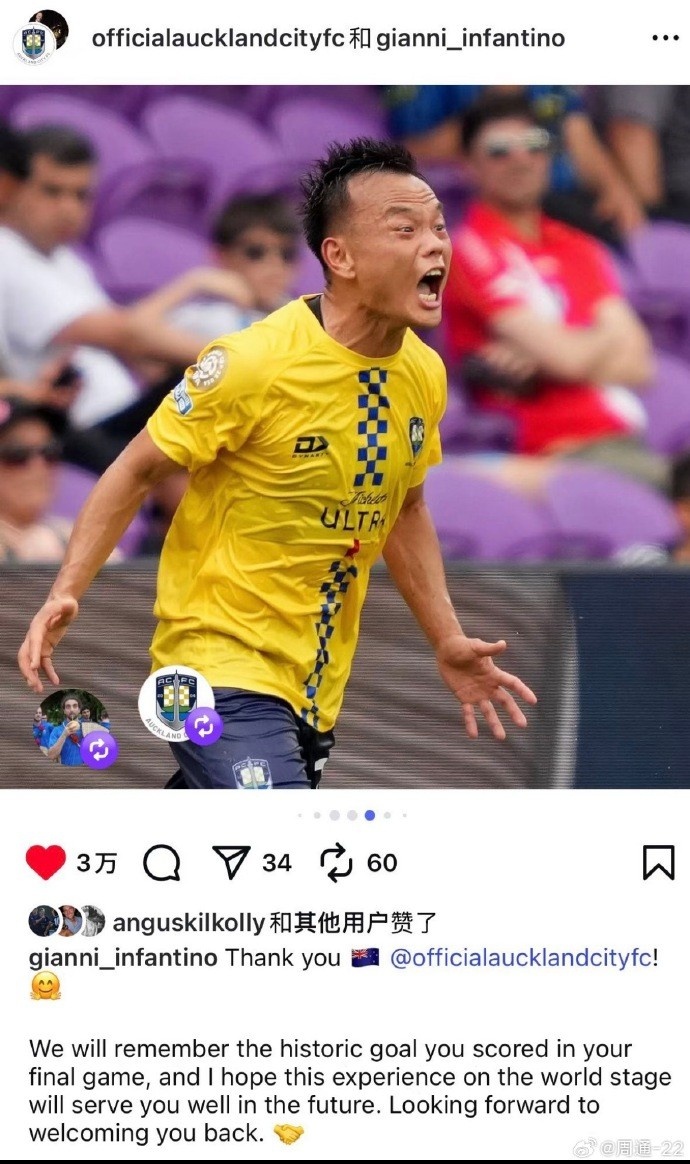This screenshot has height=1164, width=690.
Task: Open comments with the speech bubble icon
Action: pyautogui.click(x=161, y=862)
